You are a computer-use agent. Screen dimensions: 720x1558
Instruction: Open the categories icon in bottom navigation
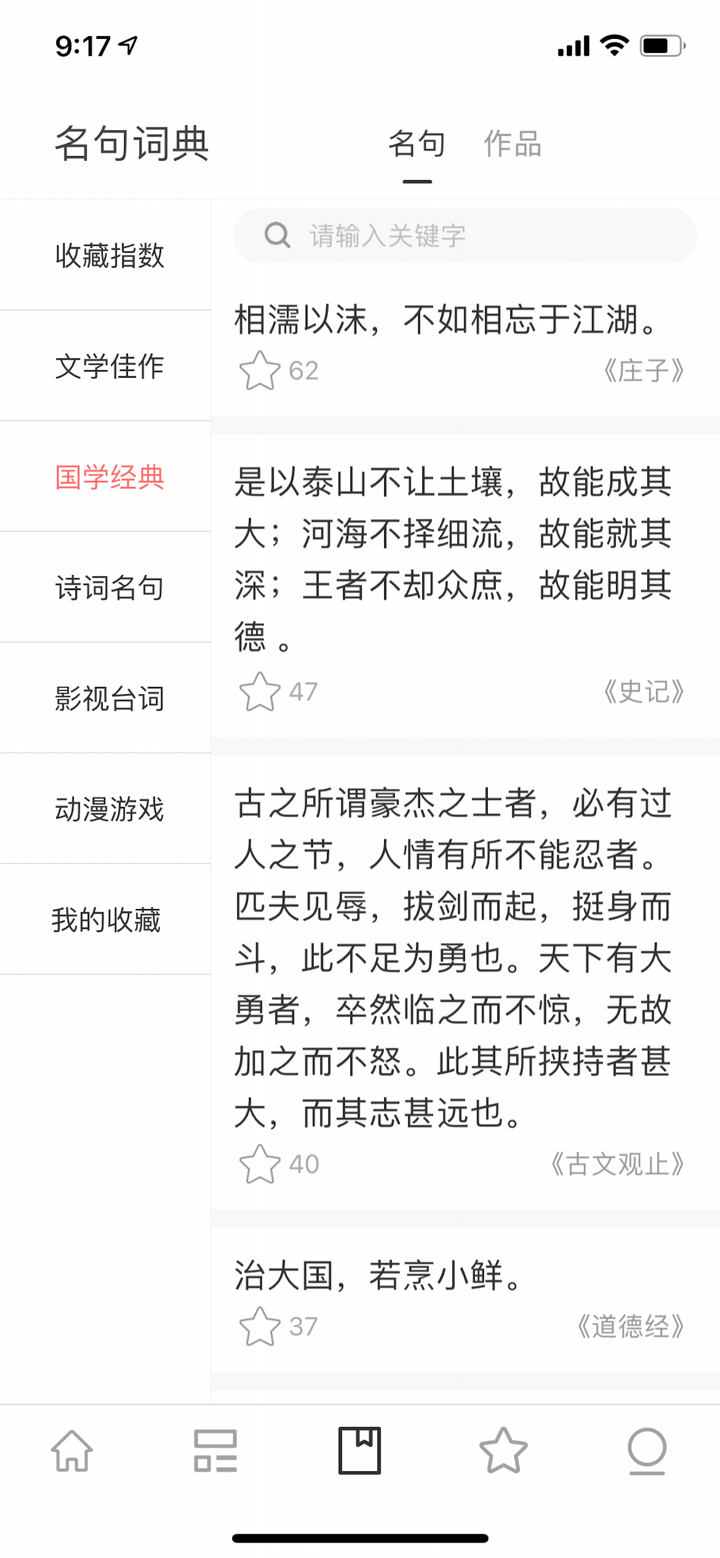click(x=215, y=1451)
